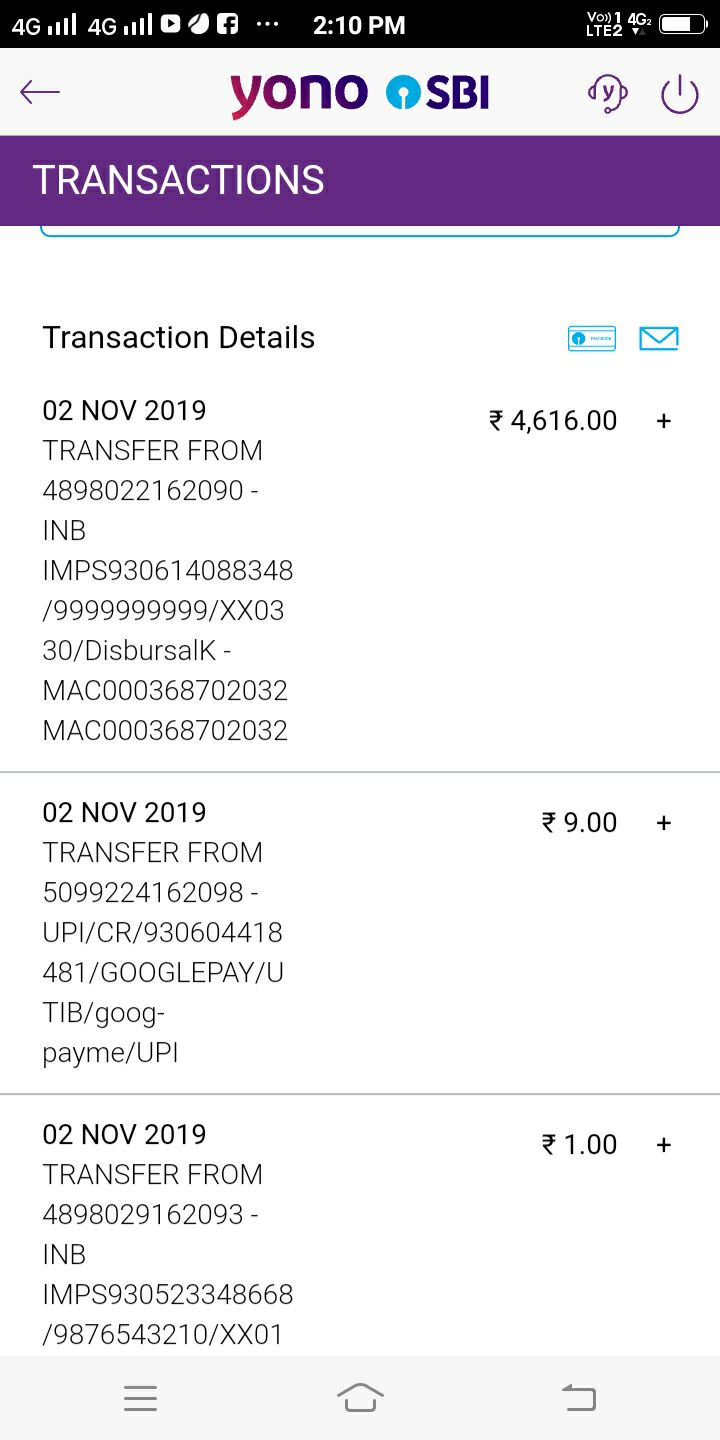The image size is (720, 1440).
Task: Open recent apps from the navigation bar
Action: tap(140, 1398)
